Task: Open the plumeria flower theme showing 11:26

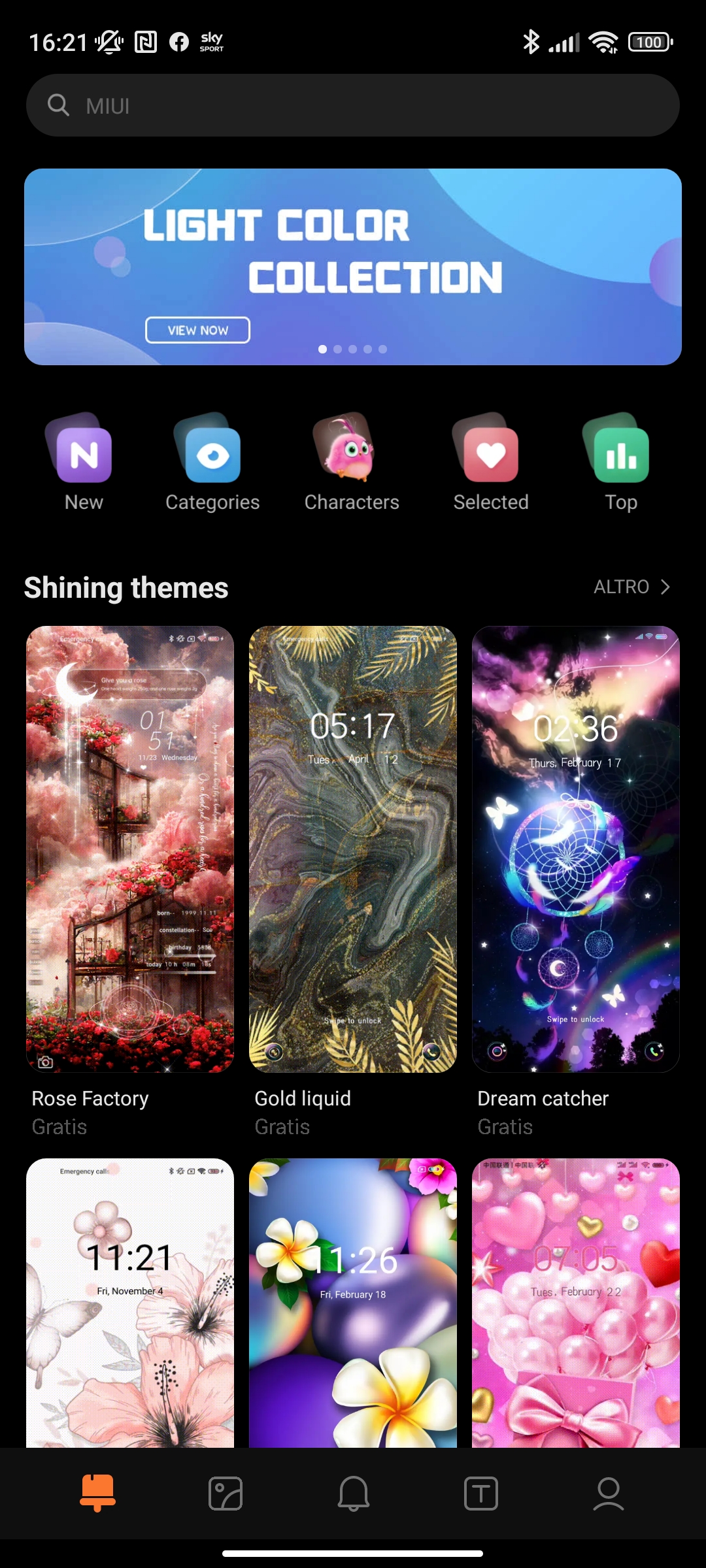Action: (353, 1303)
